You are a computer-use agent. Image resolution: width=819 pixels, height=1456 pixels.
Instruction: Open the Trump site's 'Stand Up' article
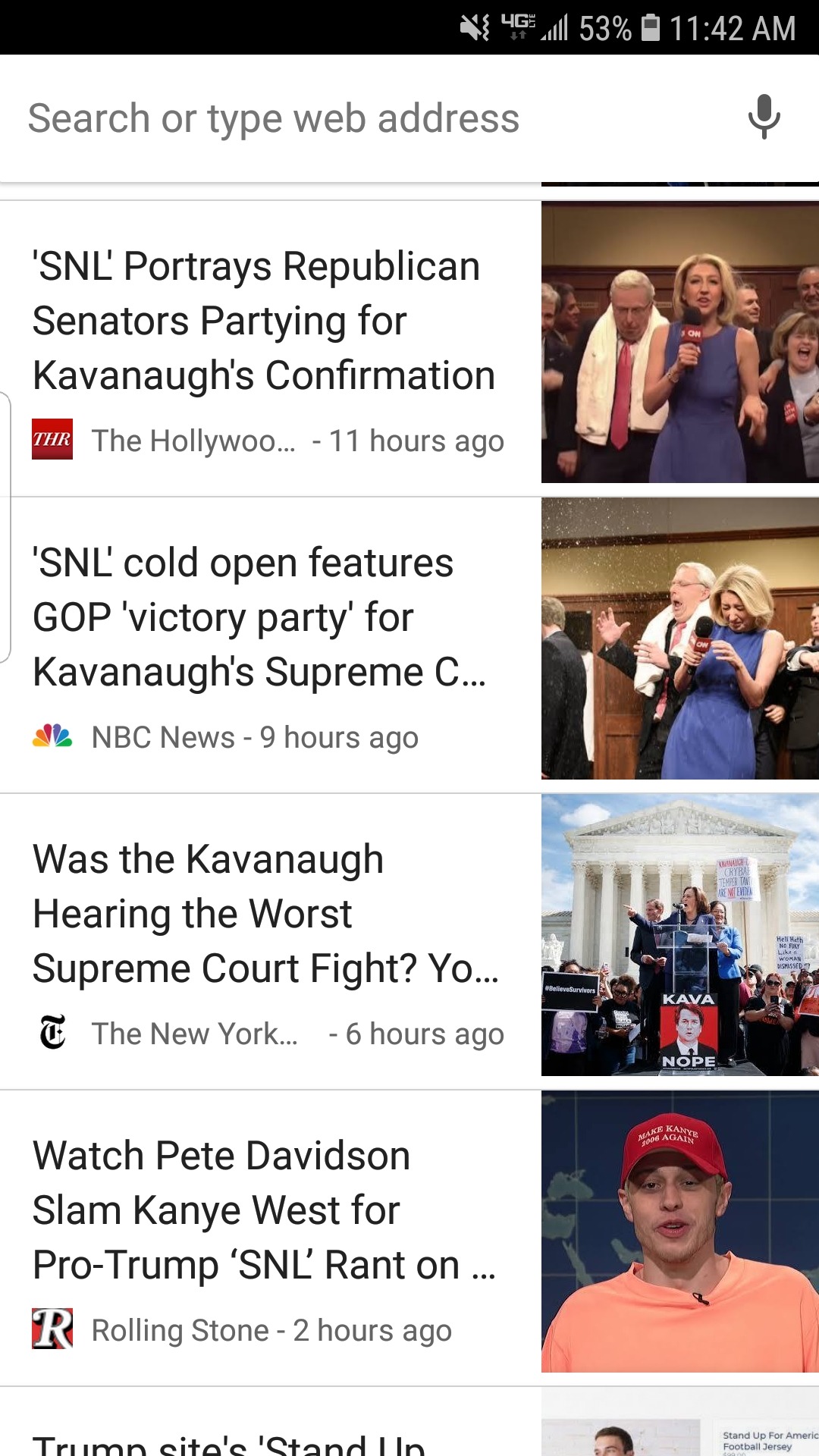229,1441
